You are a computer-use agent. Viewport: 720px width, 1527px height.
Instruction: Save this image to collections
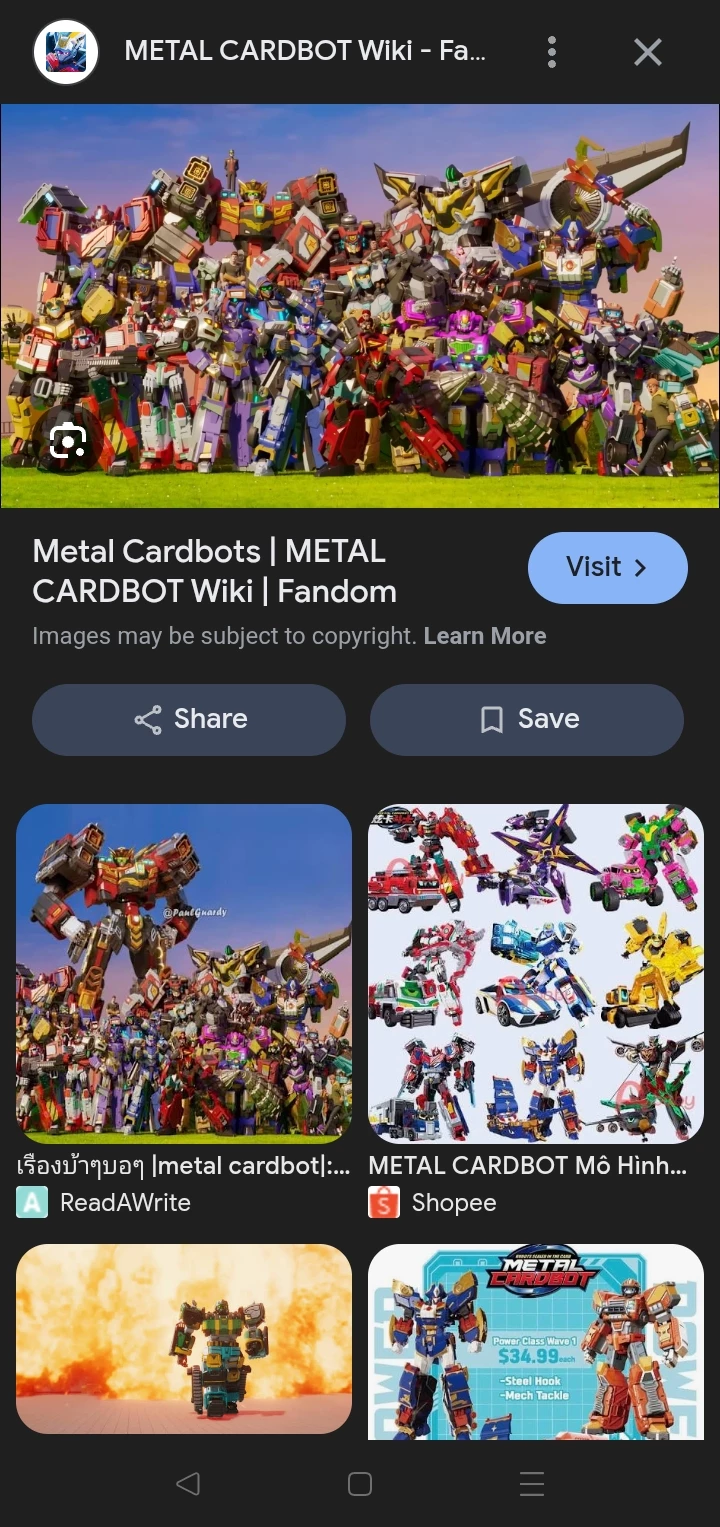[527, 719]
